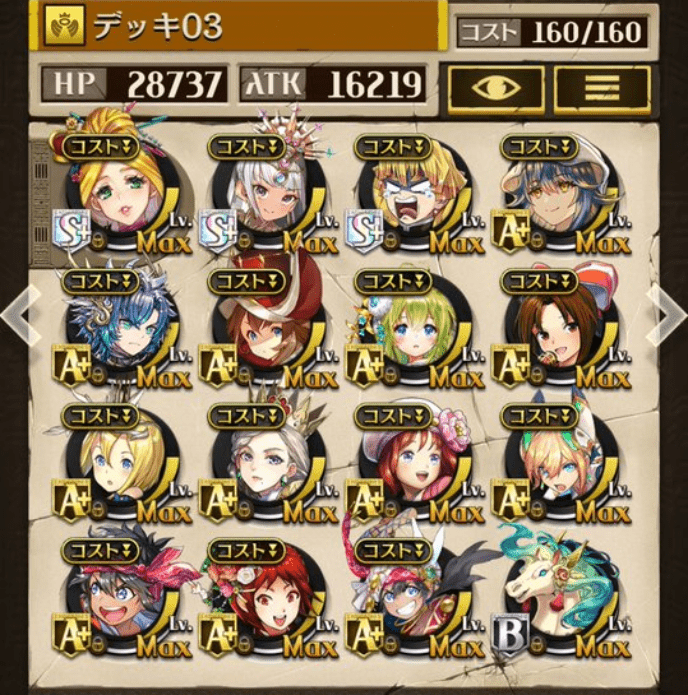Image resolution: width=688 pixels, height=695 pixels.
Task: Select the B-rank unicorn character
Action: pos(557,598)
